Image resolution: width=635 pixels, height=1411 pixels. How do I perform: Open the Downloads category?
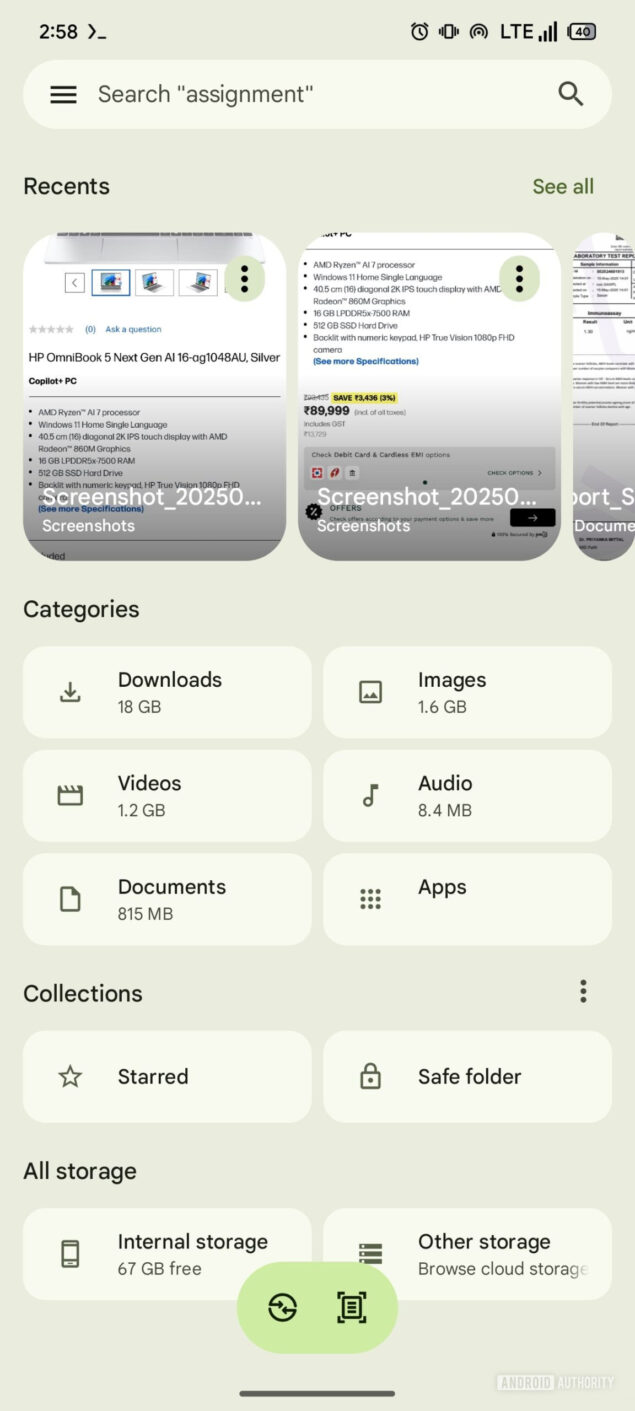tap(167, 692)
